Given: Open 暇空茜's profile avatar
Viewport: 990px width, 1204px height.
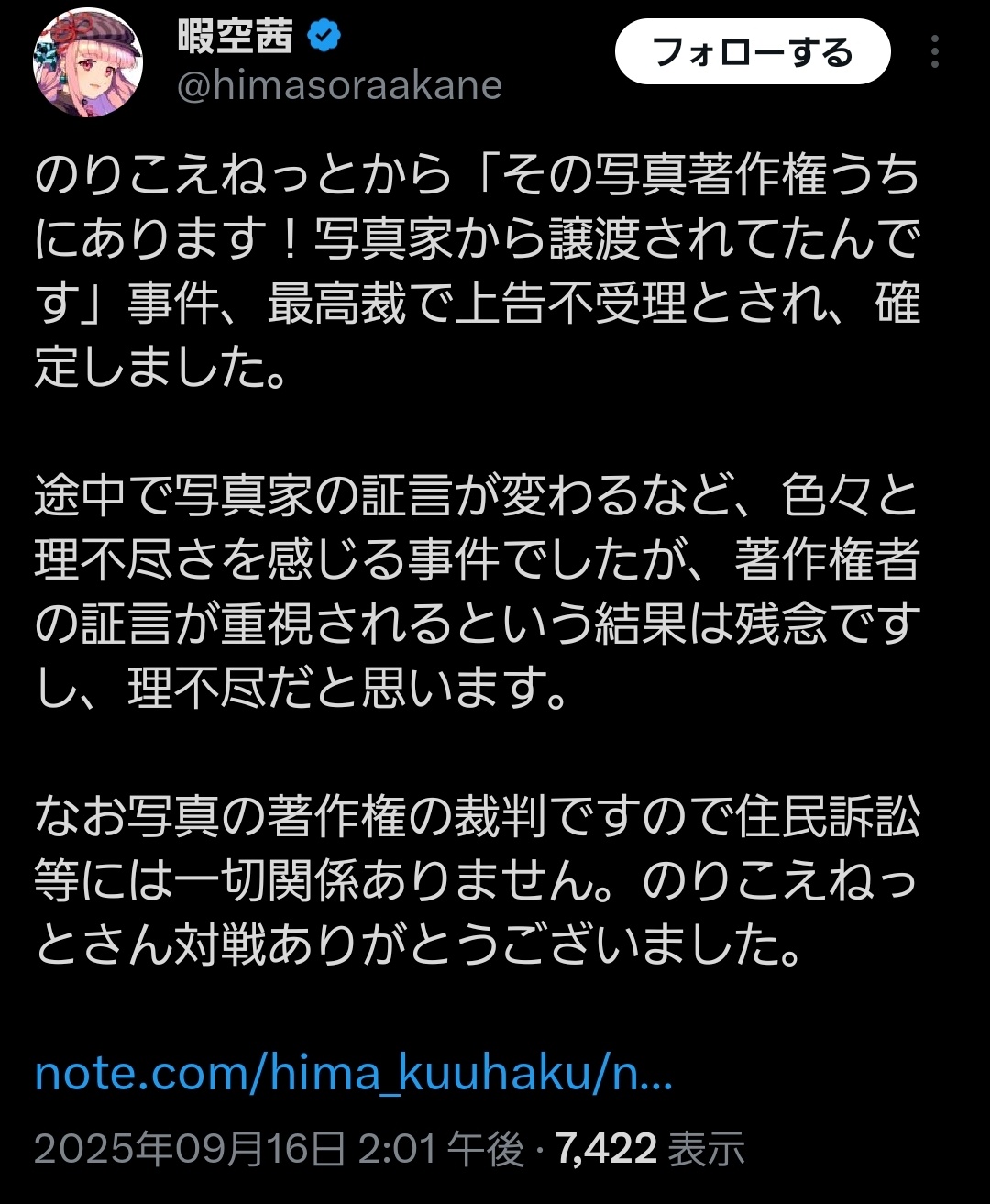Looking at the screenshot, I should [x=87, y=63].
